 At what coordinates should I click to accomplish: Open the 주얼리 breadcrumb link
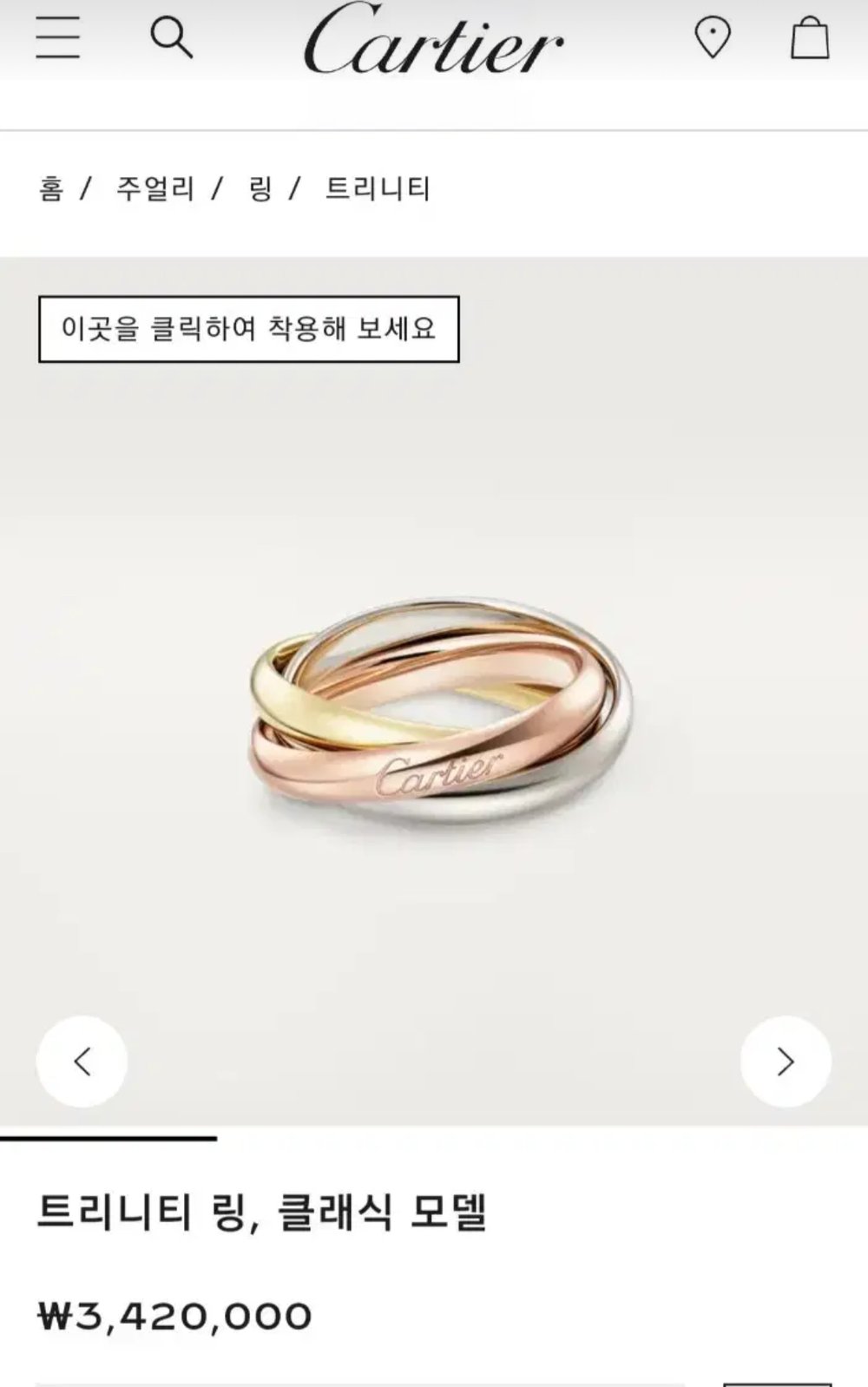(155, 188)
